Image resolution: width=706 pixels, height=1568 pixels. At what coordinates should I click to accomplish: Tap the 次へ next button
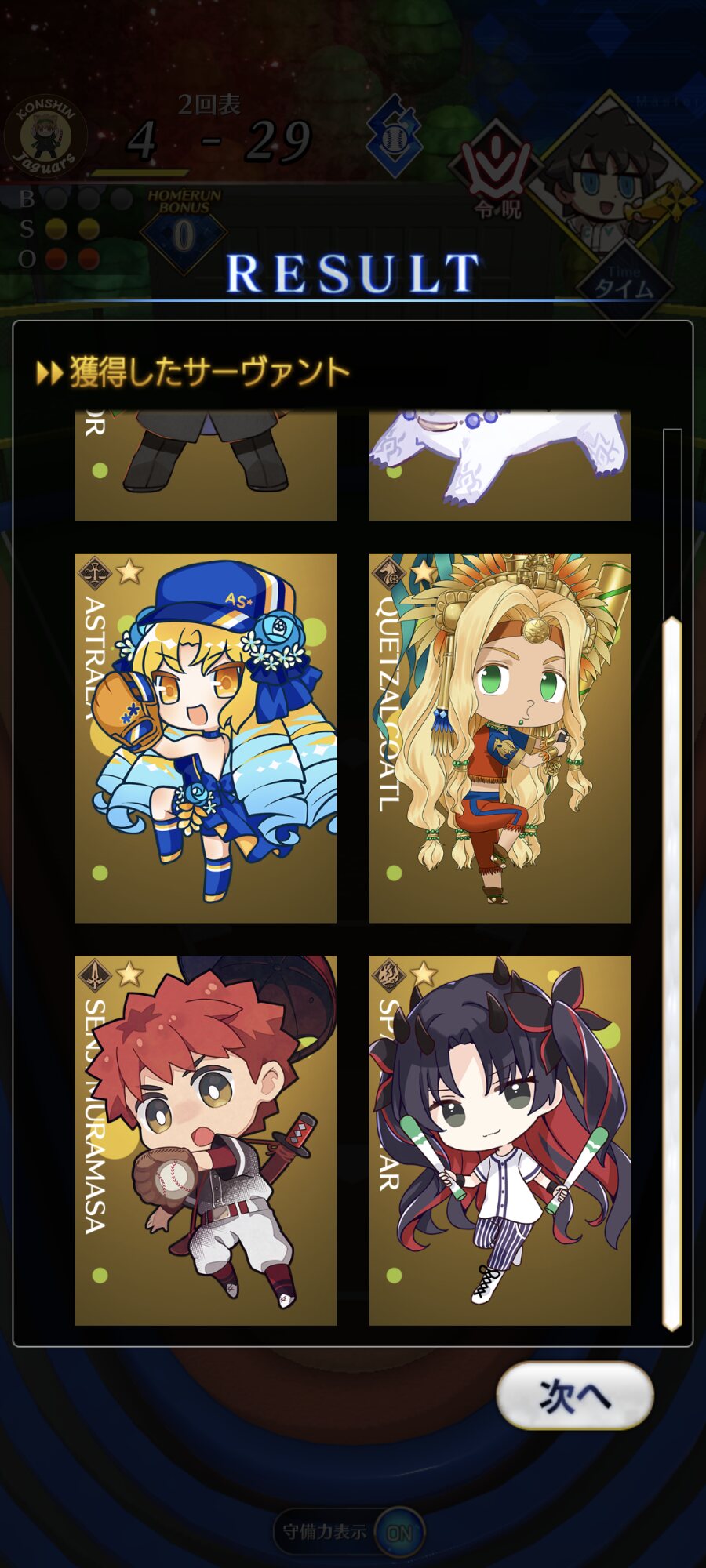574,1396
